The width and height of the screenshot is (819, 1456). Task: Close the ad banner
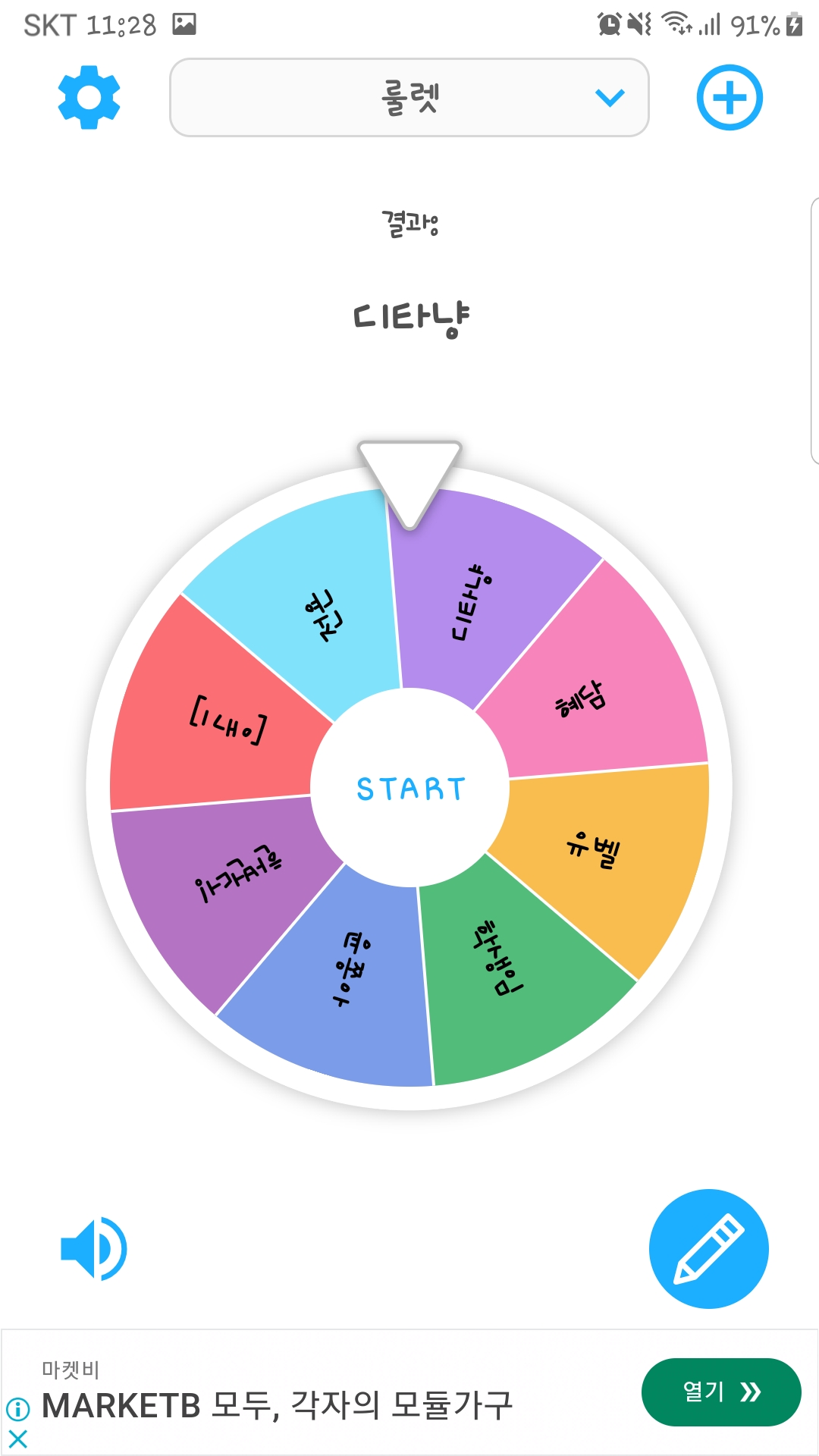coord(17,1439)
